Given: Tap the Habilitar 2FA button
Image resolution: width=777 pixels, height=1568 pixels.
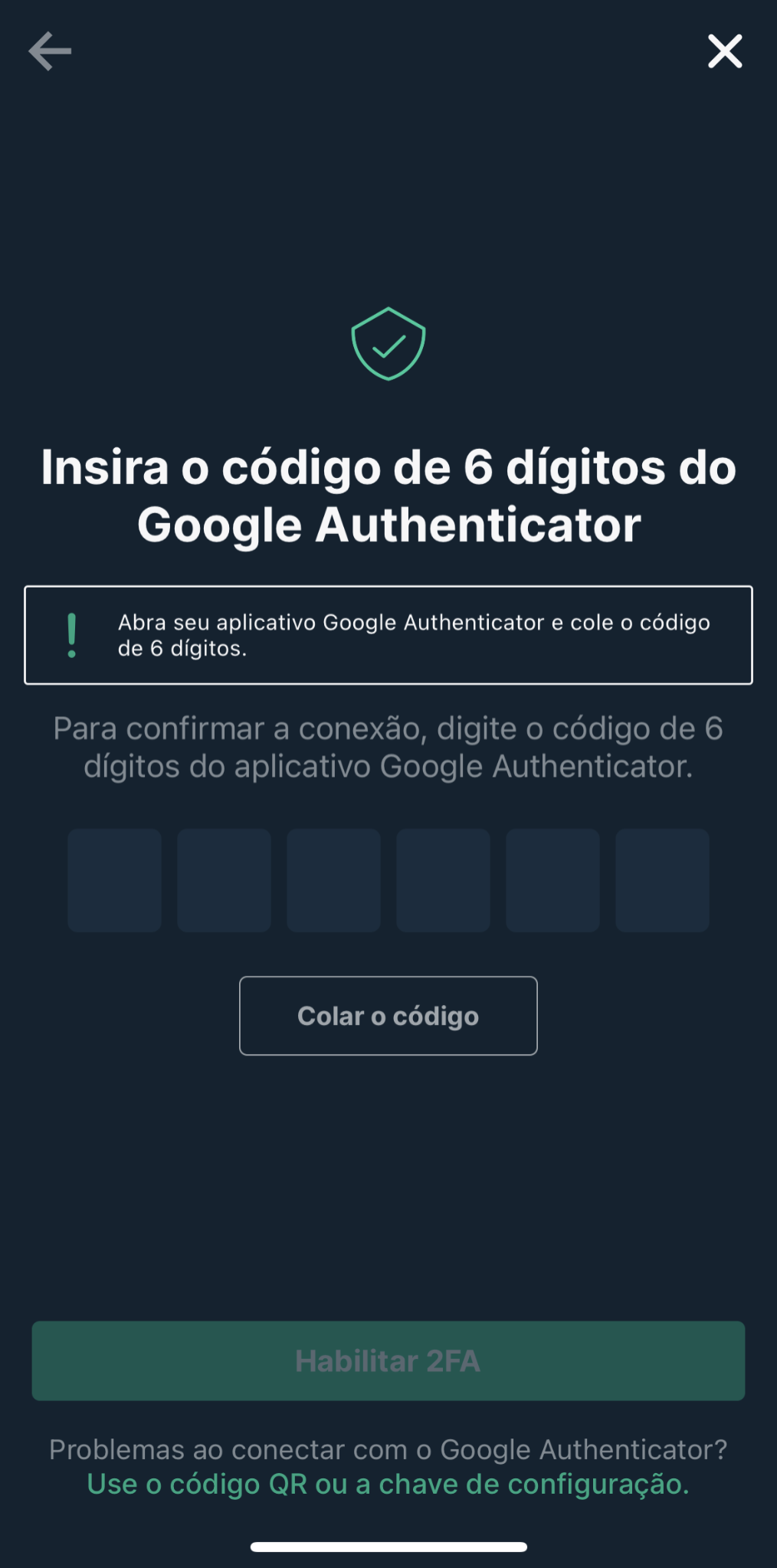Looking at the screenshot, I should click(x=388, y=1360).
